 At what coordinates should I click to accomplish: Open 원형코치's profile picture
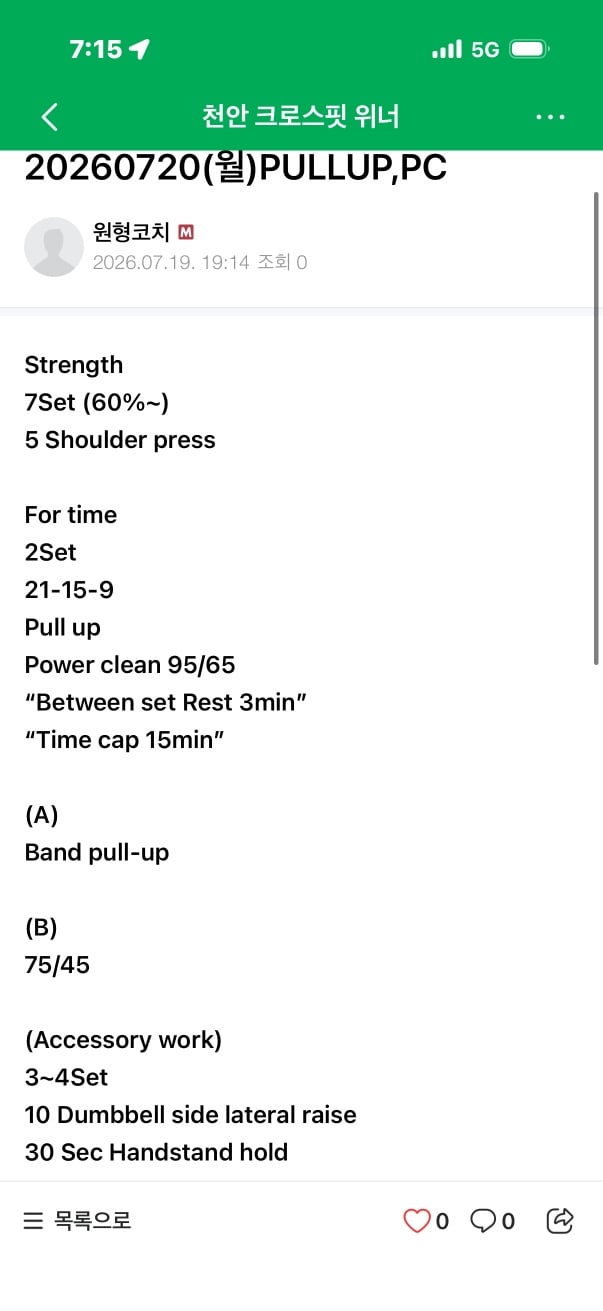coord(53,246)
